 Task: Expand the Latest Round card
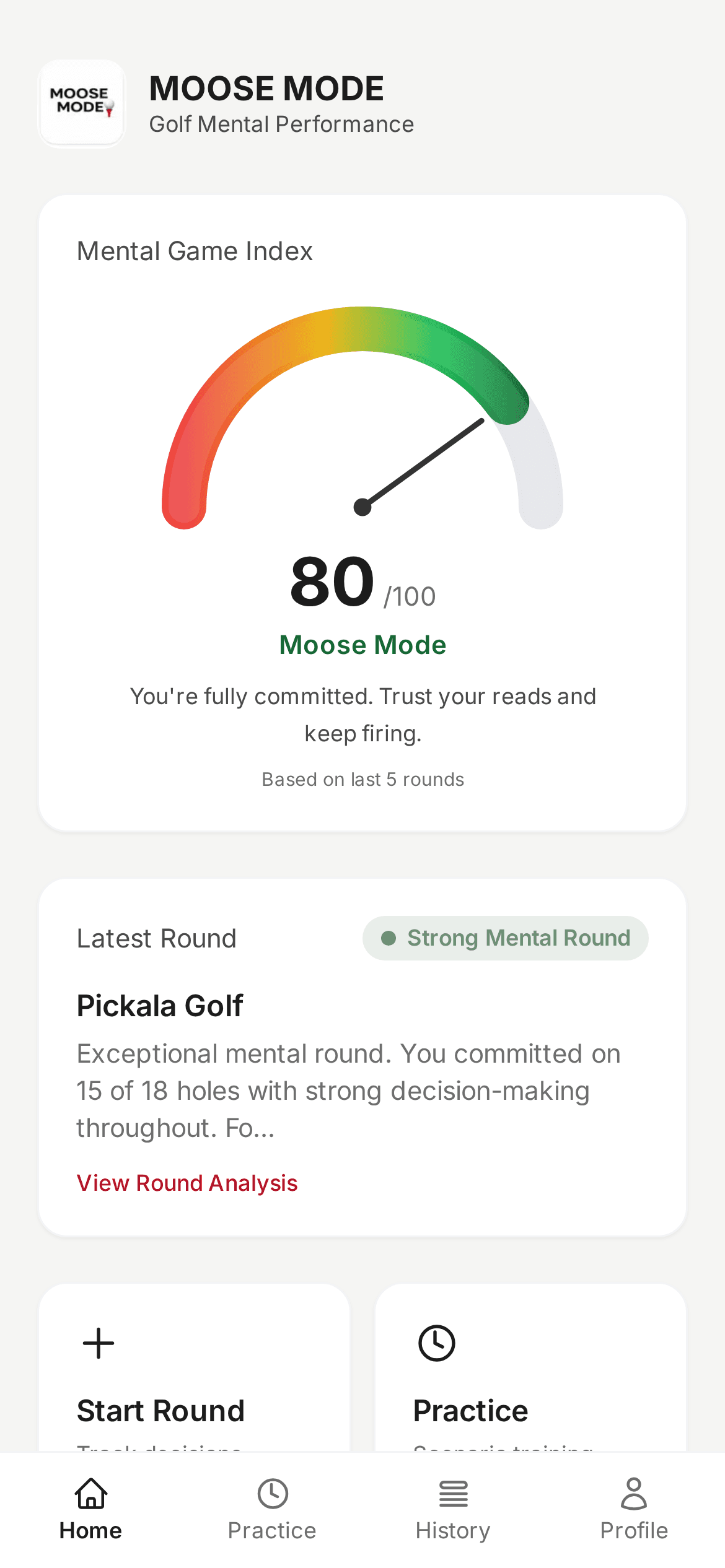click(x=362, y=1053)
